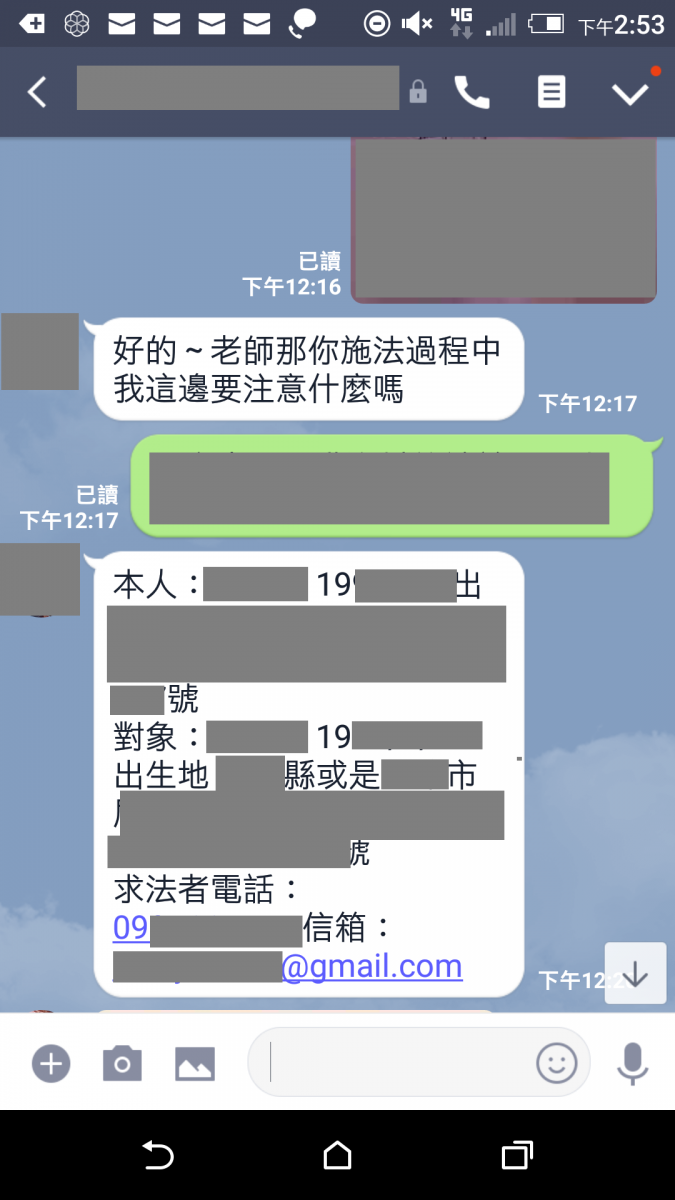Viewport: 675px width, 1200px height.
Task: Open the recent apps button
Action: tap(516, 1156)
